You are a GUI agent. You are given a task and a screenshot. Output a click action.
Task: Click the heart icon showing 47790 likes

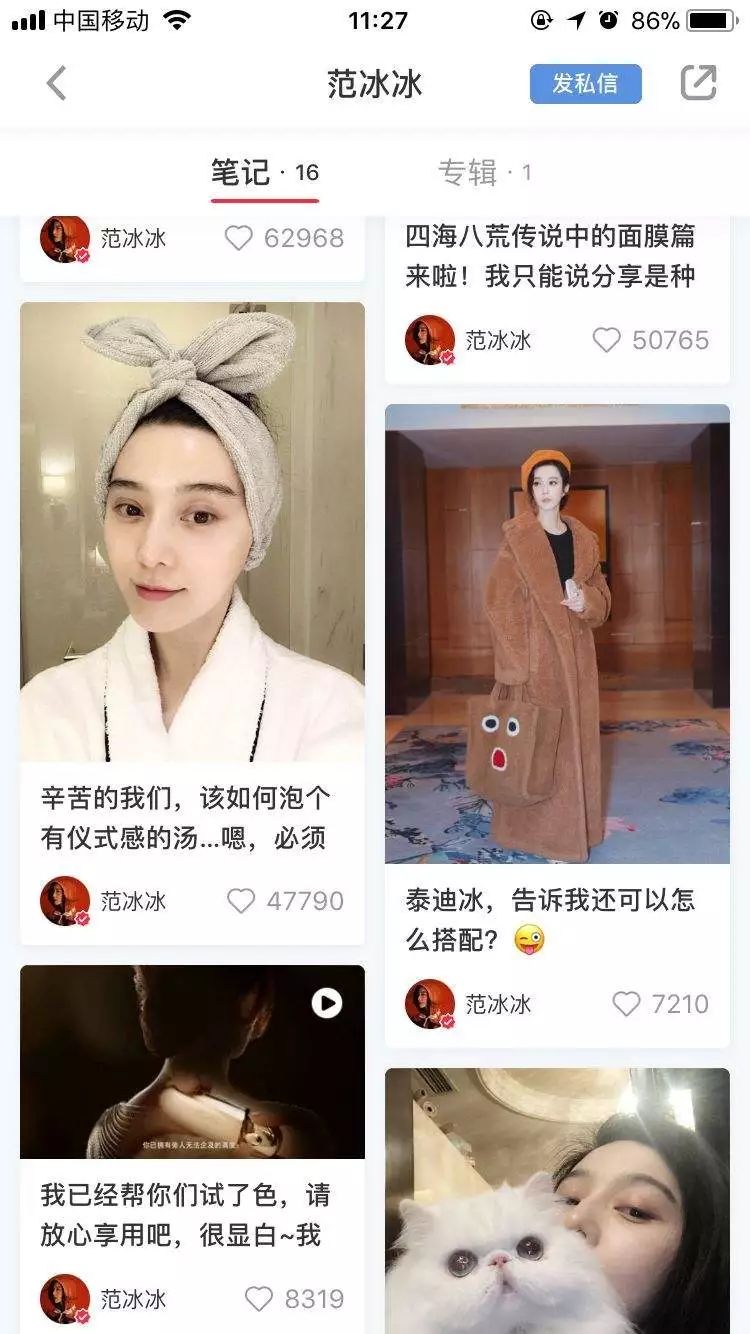pyautogui.click(x=241, y=902)
